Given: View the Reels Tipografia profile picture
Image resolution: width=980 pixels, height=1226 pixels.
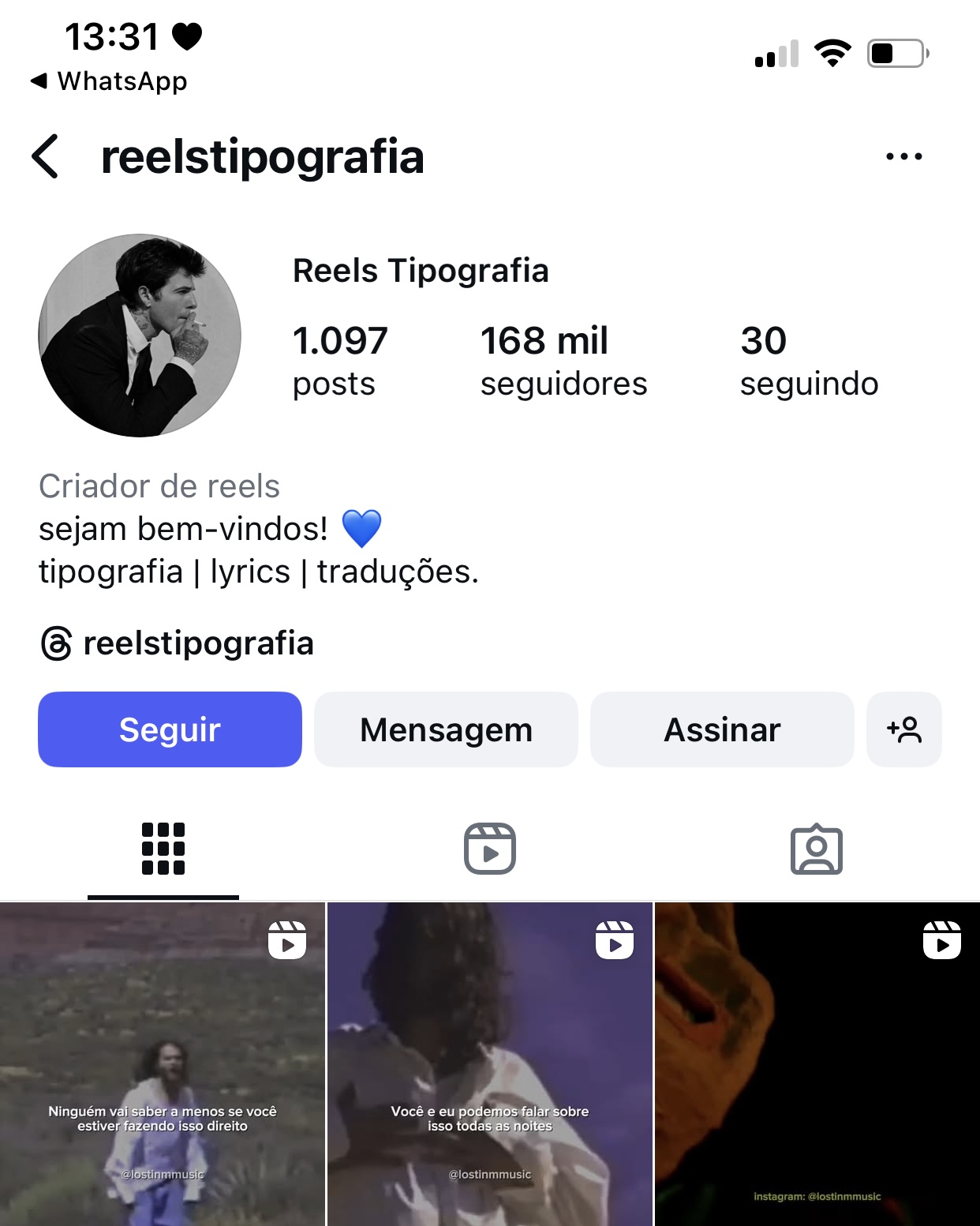Looking at the screenshot, I should point(140,336).
